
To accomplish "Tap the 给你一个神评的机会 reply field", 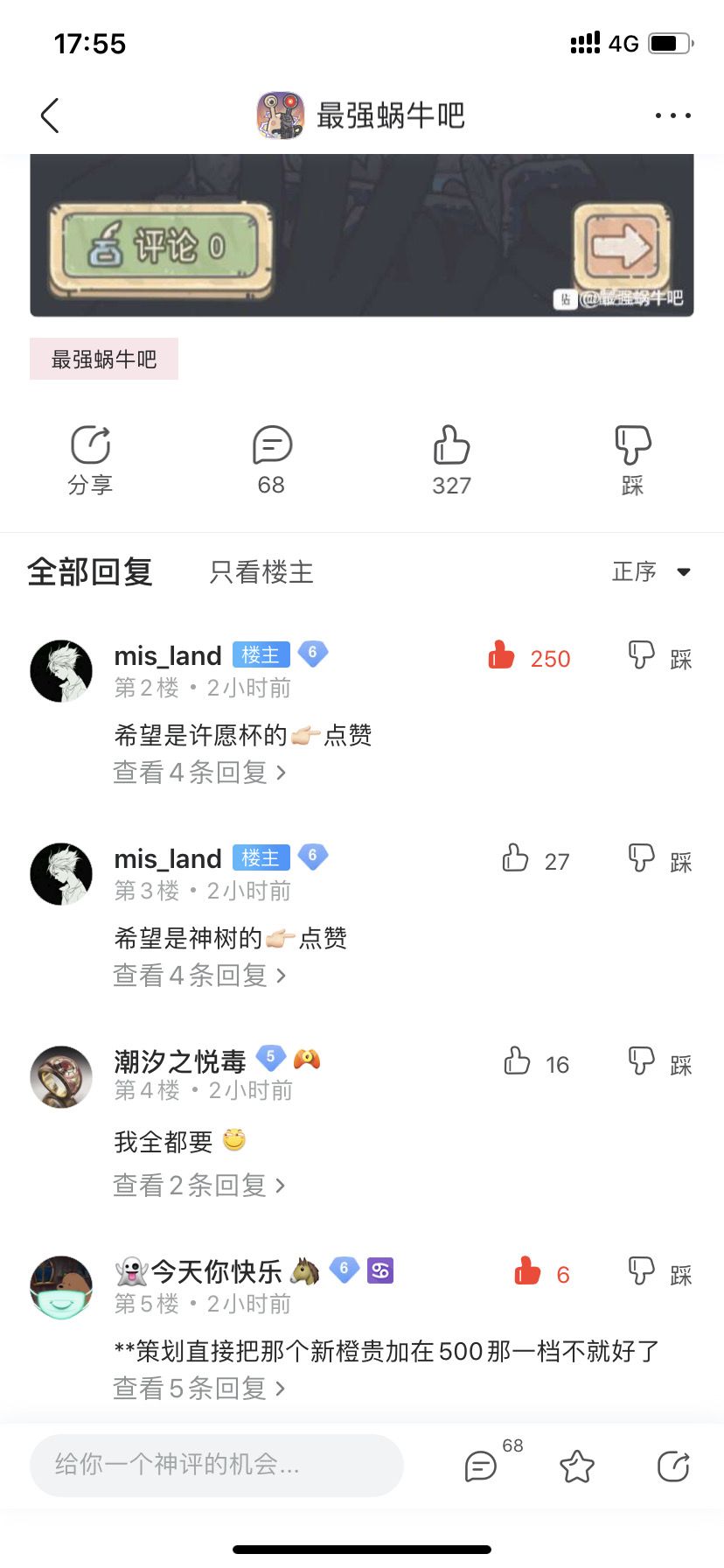I will 217,1465.
